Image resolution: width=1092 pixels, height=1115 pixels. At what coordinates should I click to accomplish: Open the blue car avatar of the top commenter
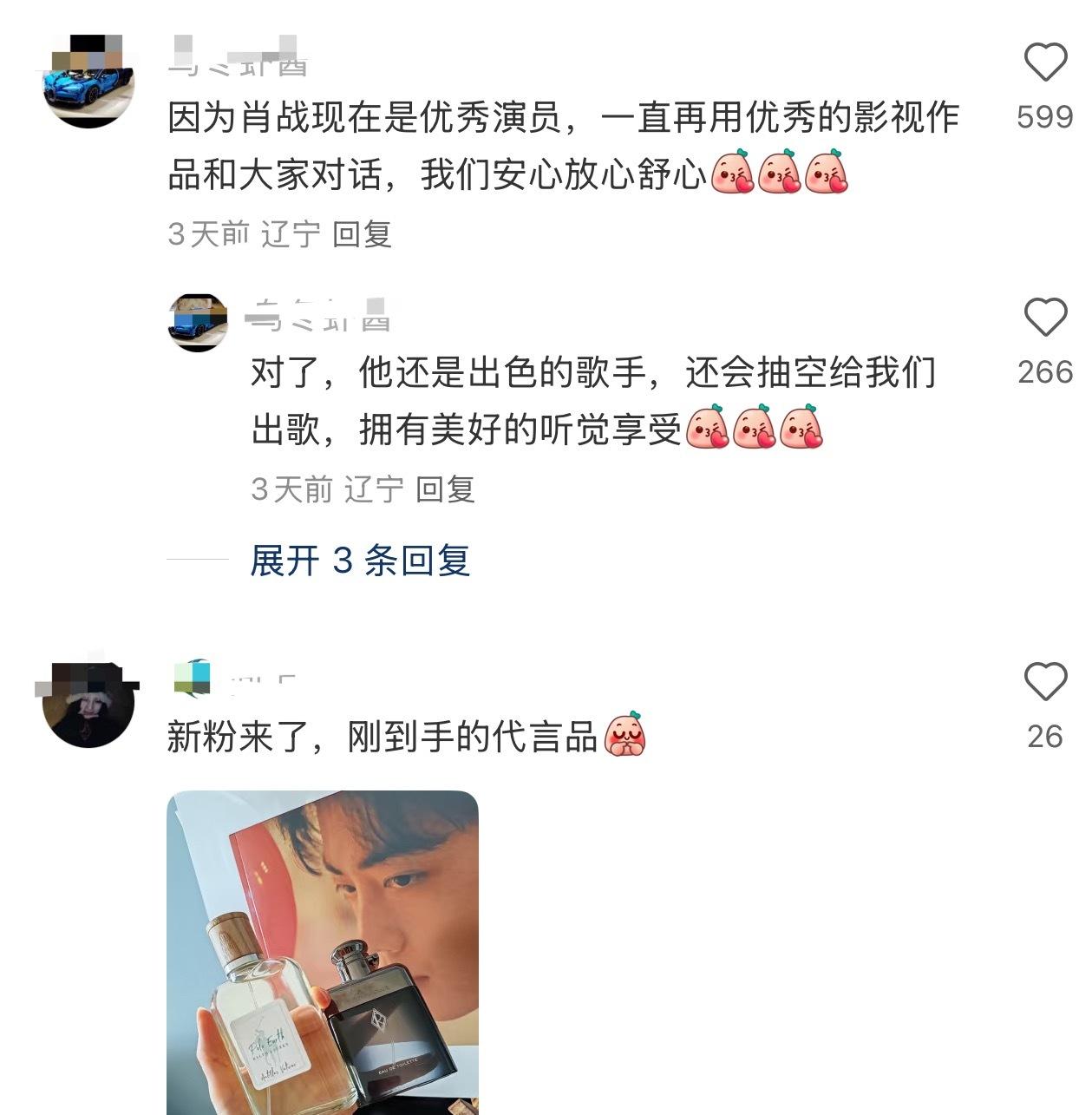[x=88, y=82]
